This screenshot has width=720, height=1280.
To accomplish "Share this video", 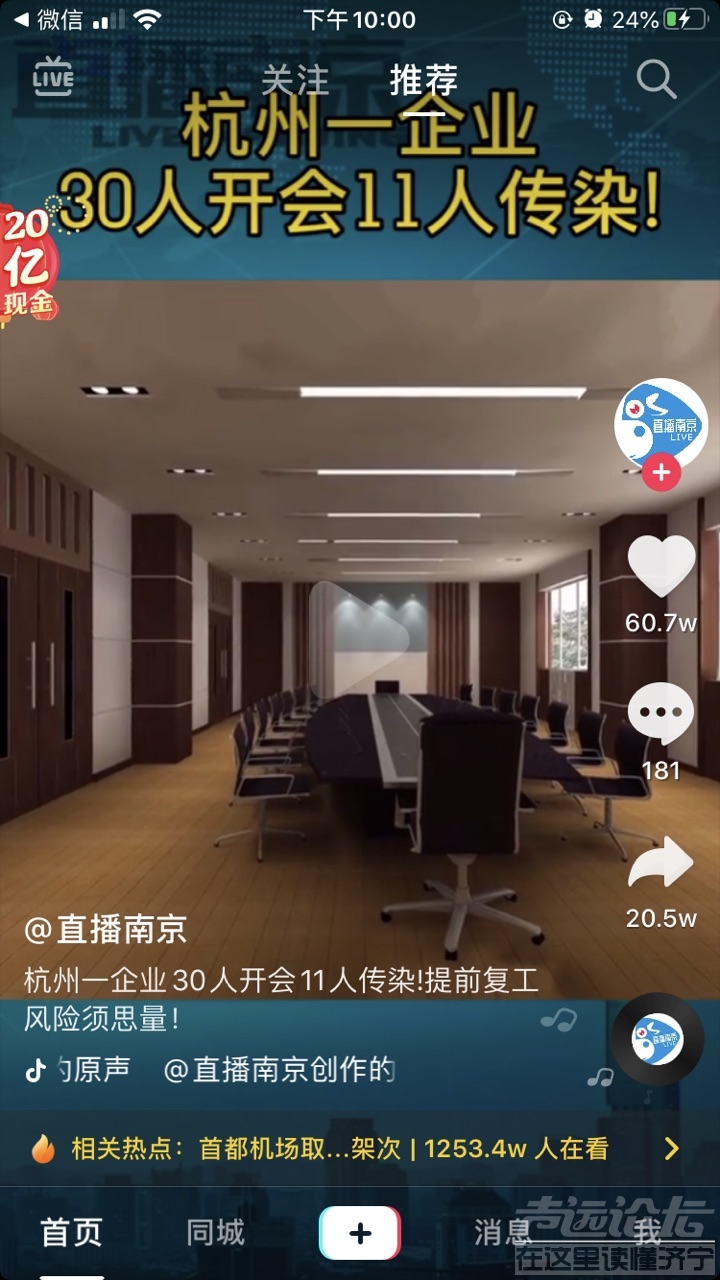I will [x=661, y=865].
